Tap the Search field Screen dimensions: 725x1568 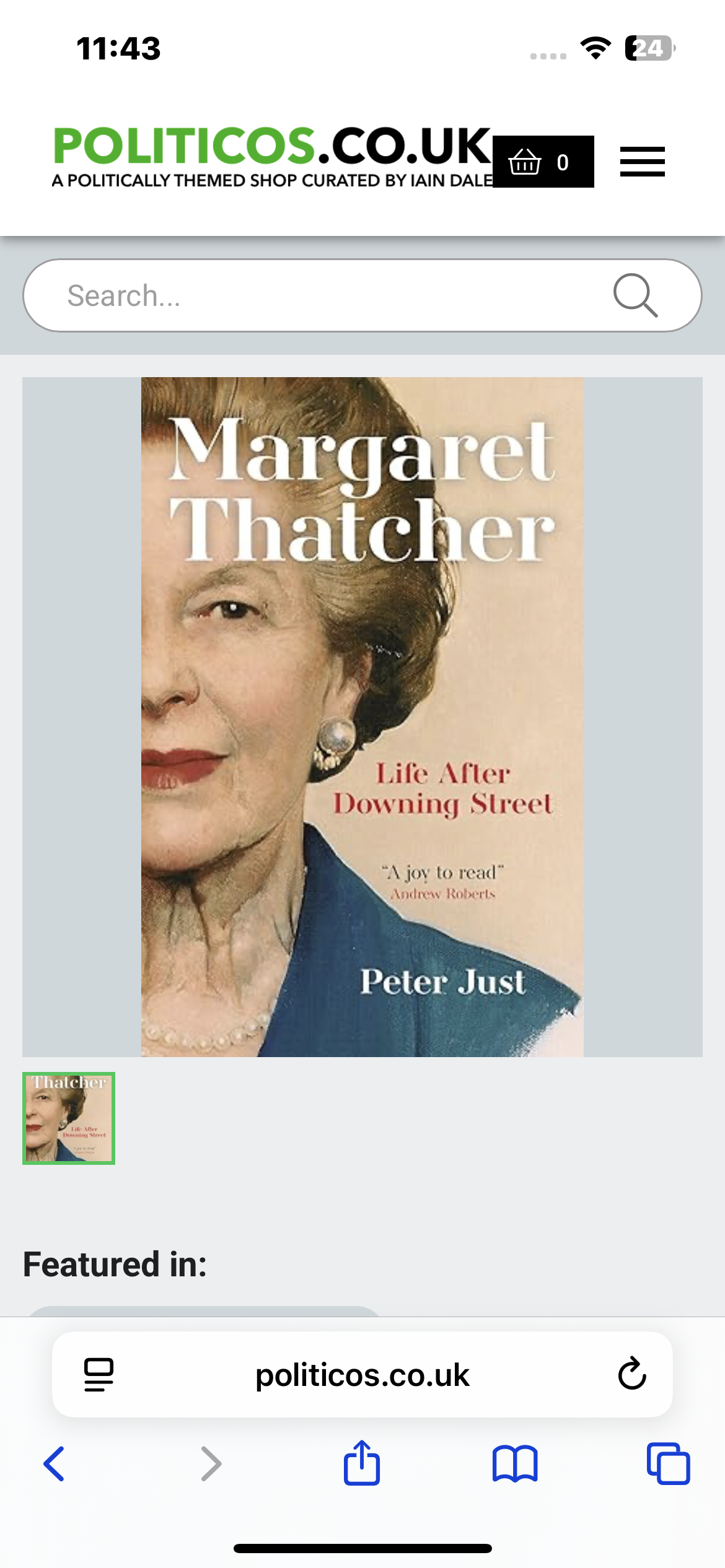point(335,295)
